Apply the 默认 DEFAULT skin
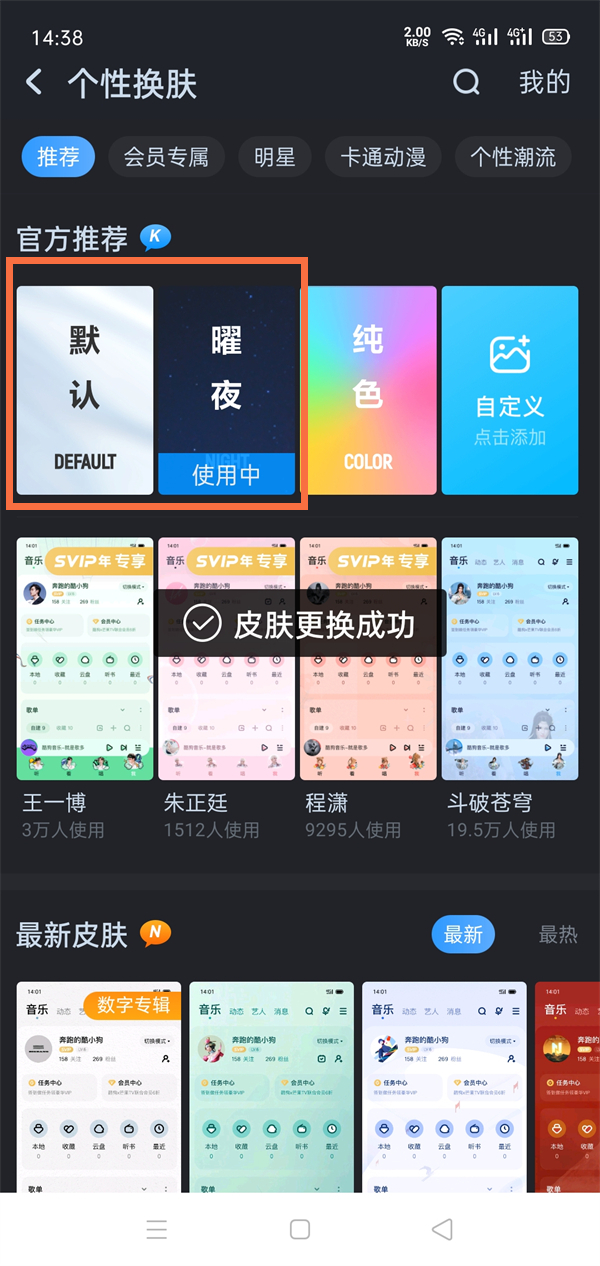This screenshot has width=600, height=1266. (x=85, y=390)
